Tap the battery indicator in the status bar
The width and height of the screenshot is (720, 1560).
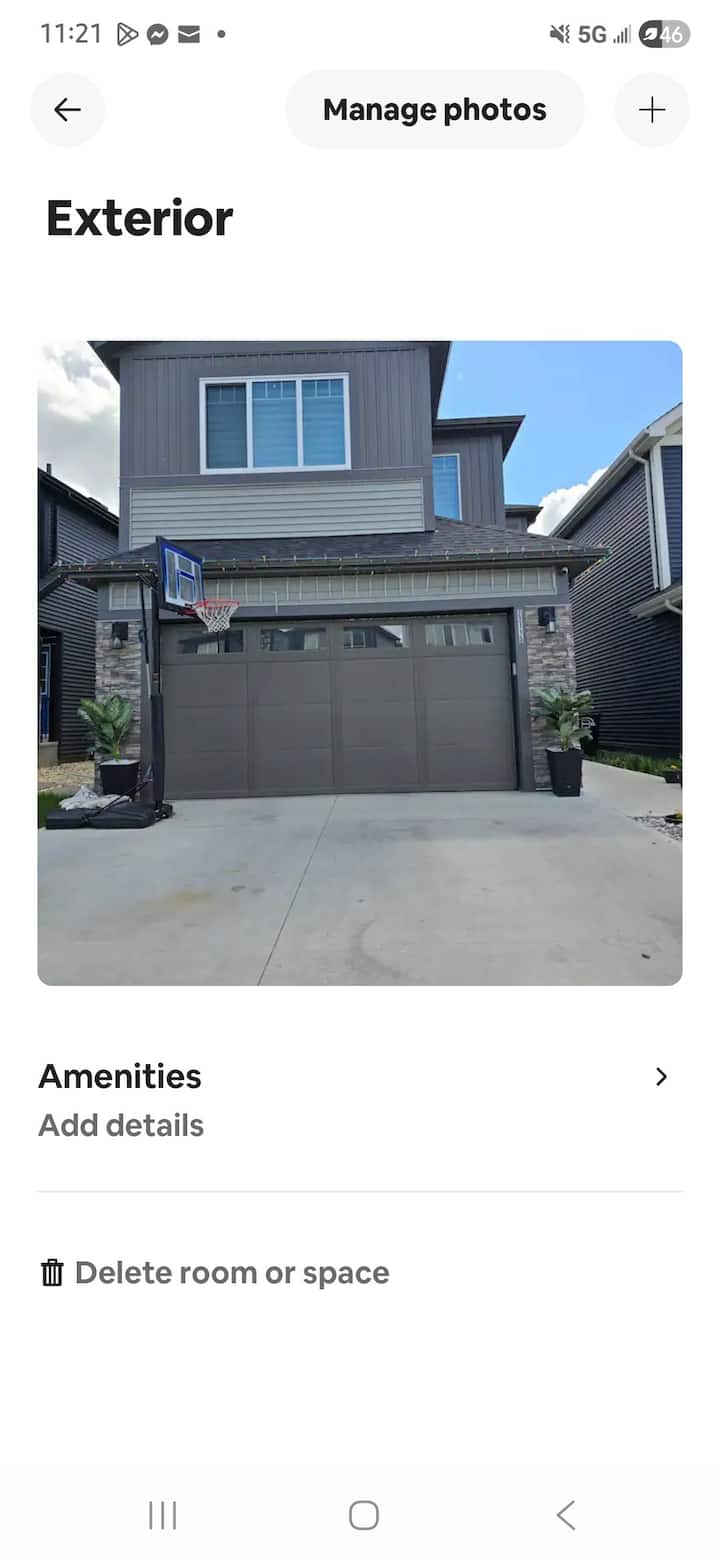(663, 33)
